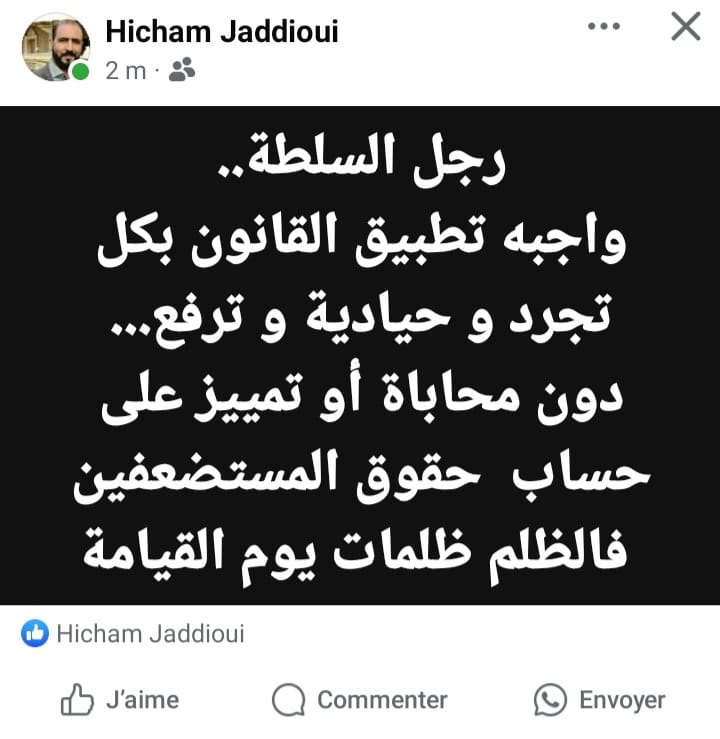Viewport: 720px width, 739px height.
Task: Like the post with J'aime
Action: 120,700
